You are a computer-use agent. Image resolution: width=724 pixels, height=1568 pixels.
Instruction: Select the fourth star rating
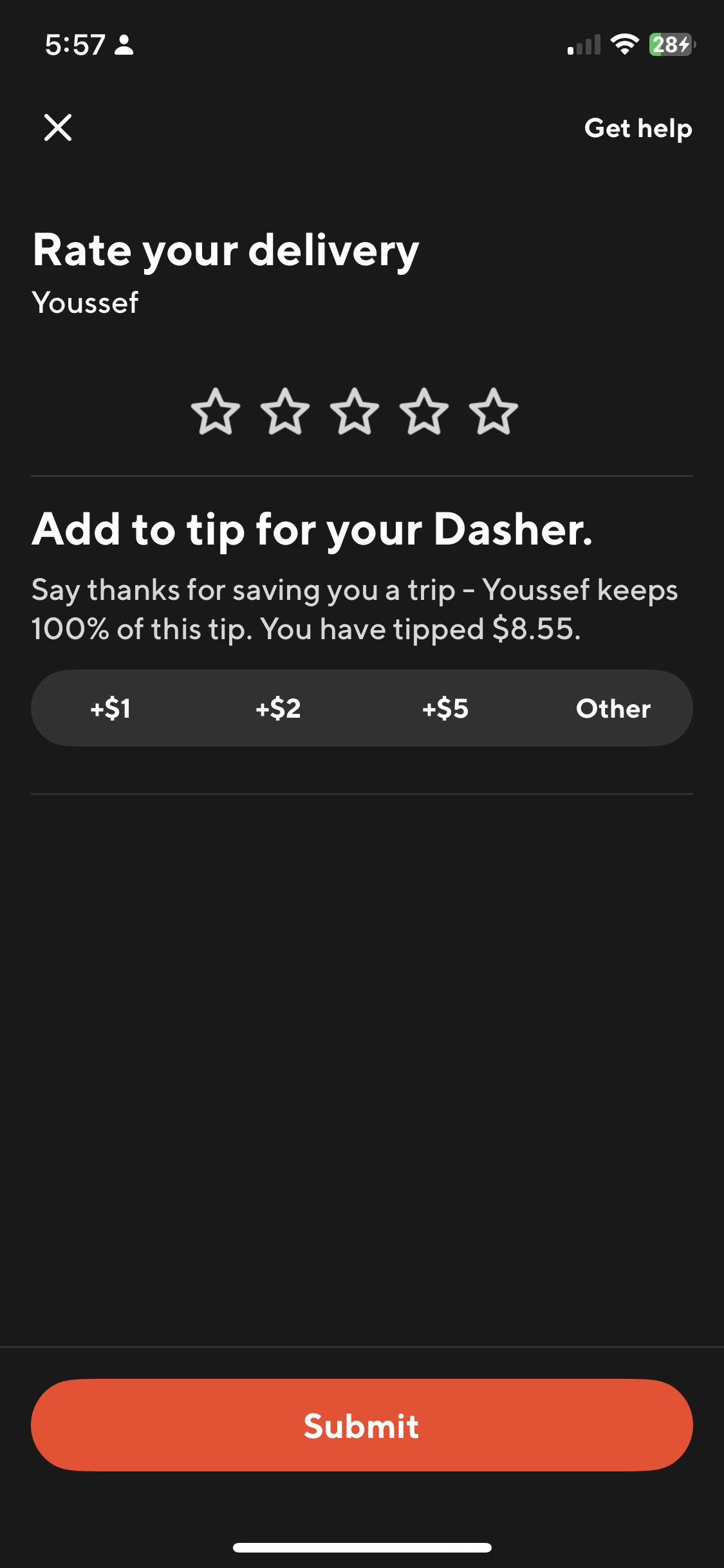coord(424,412)
